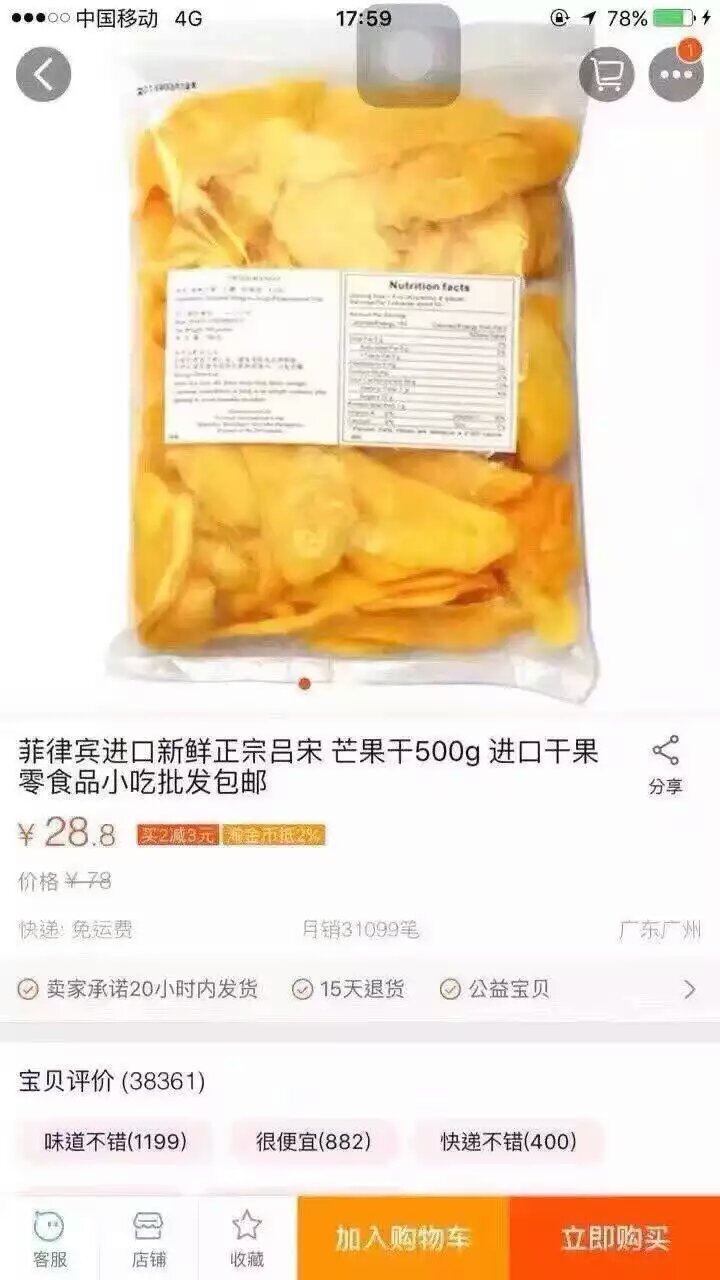Viewport: 720px width, 1280px height.
Task: Visit the seller's 店铺 shop
Action: point(149,1238)
